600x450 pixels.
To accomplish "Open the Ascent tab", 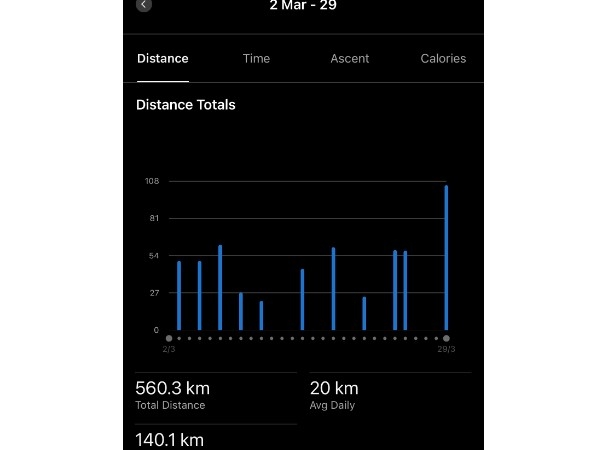I will coord(350,59).
